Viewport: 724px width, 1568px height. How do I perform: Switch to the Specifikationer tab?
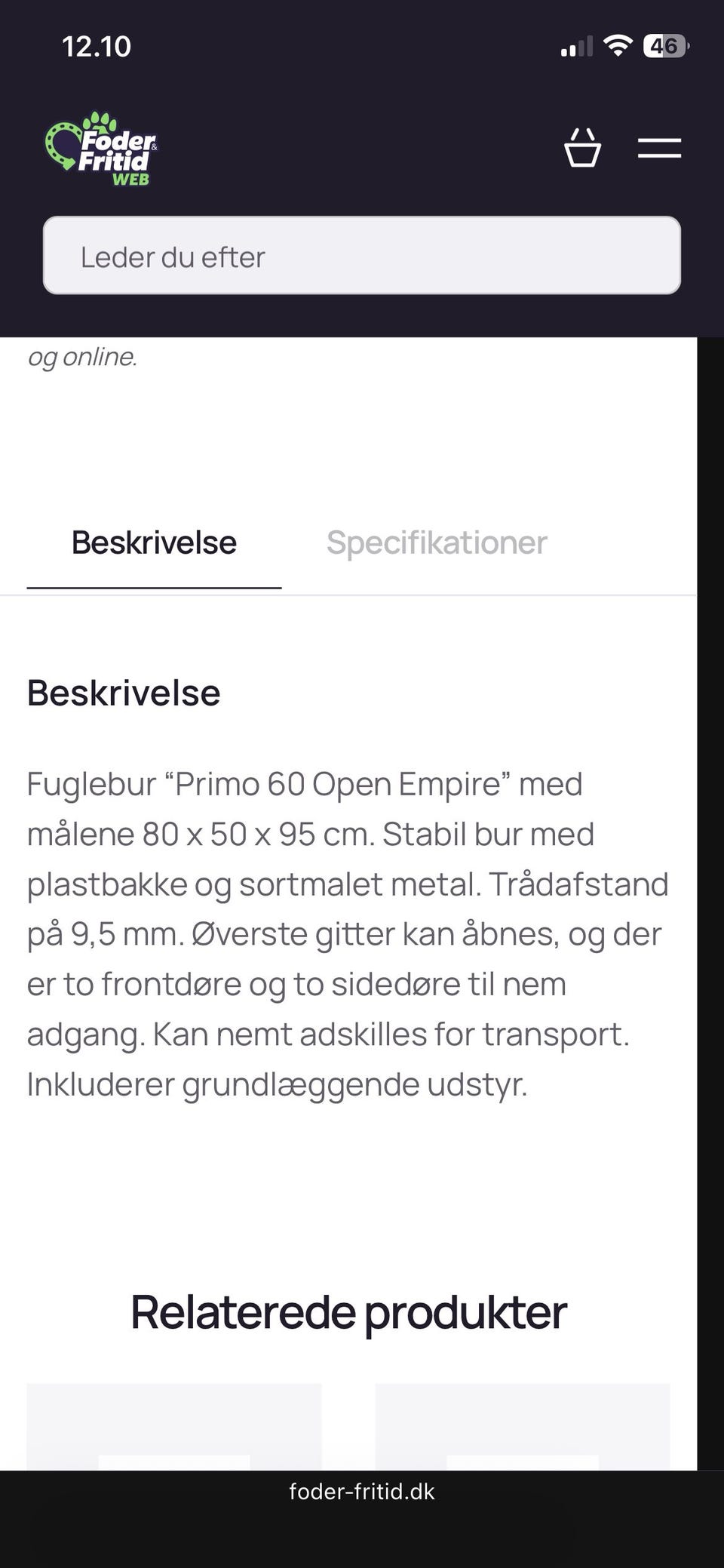(437, 543)
